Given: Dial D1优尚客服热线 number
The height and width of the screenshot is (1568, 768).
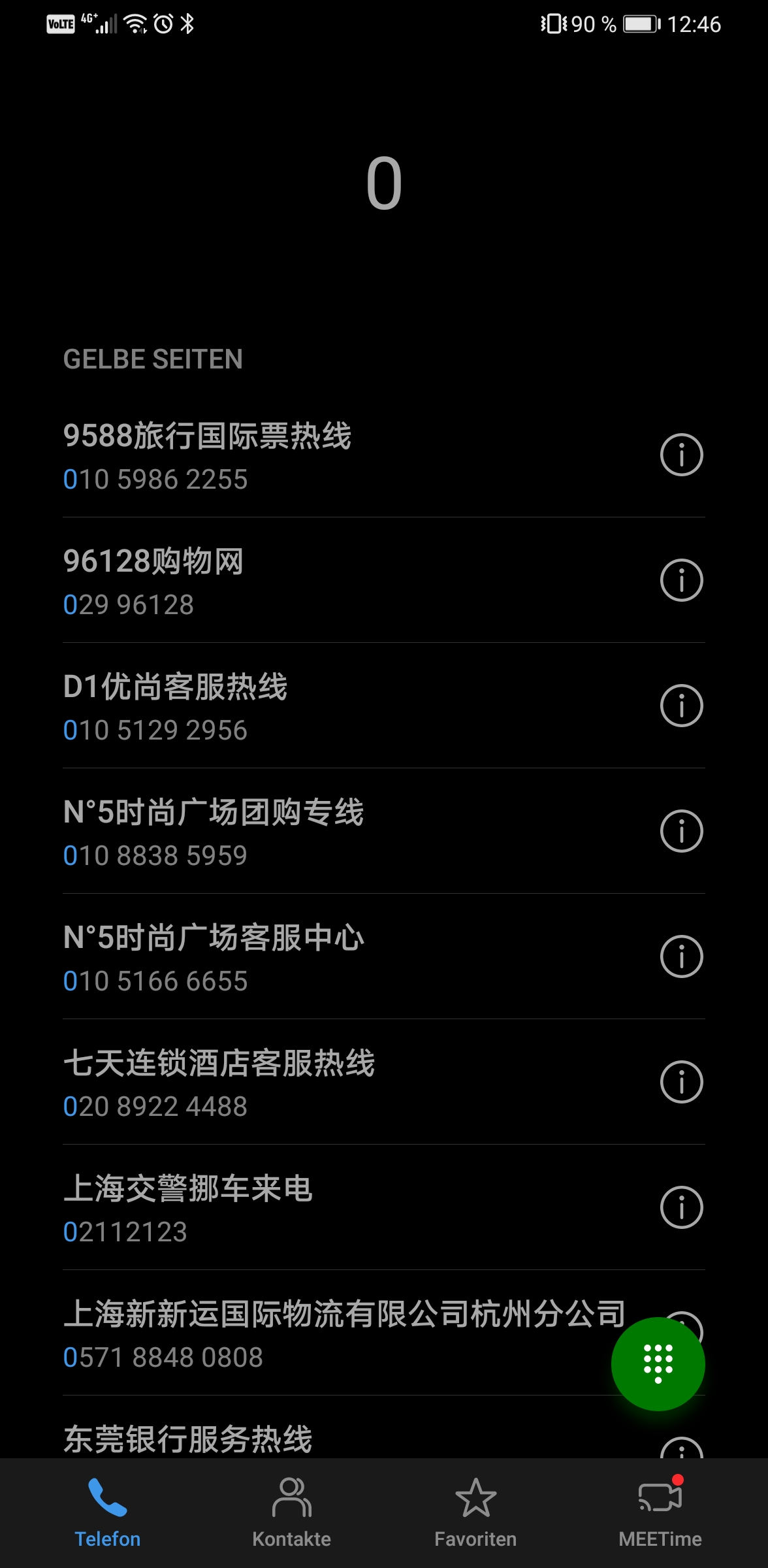Looking at the screenshot, I should (x=353, y=706).
